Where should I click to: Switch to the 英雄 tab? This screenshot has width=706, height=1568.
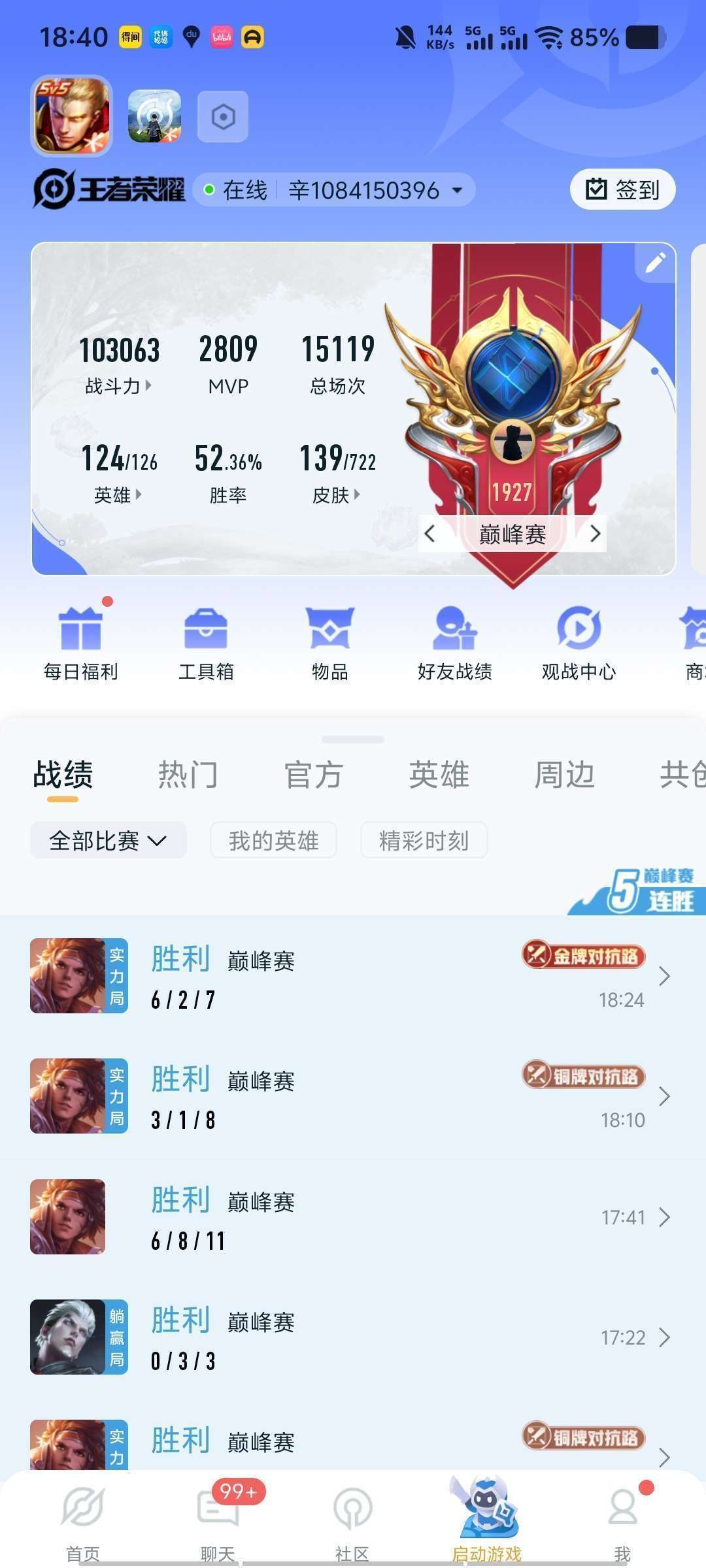click(439, 775)
